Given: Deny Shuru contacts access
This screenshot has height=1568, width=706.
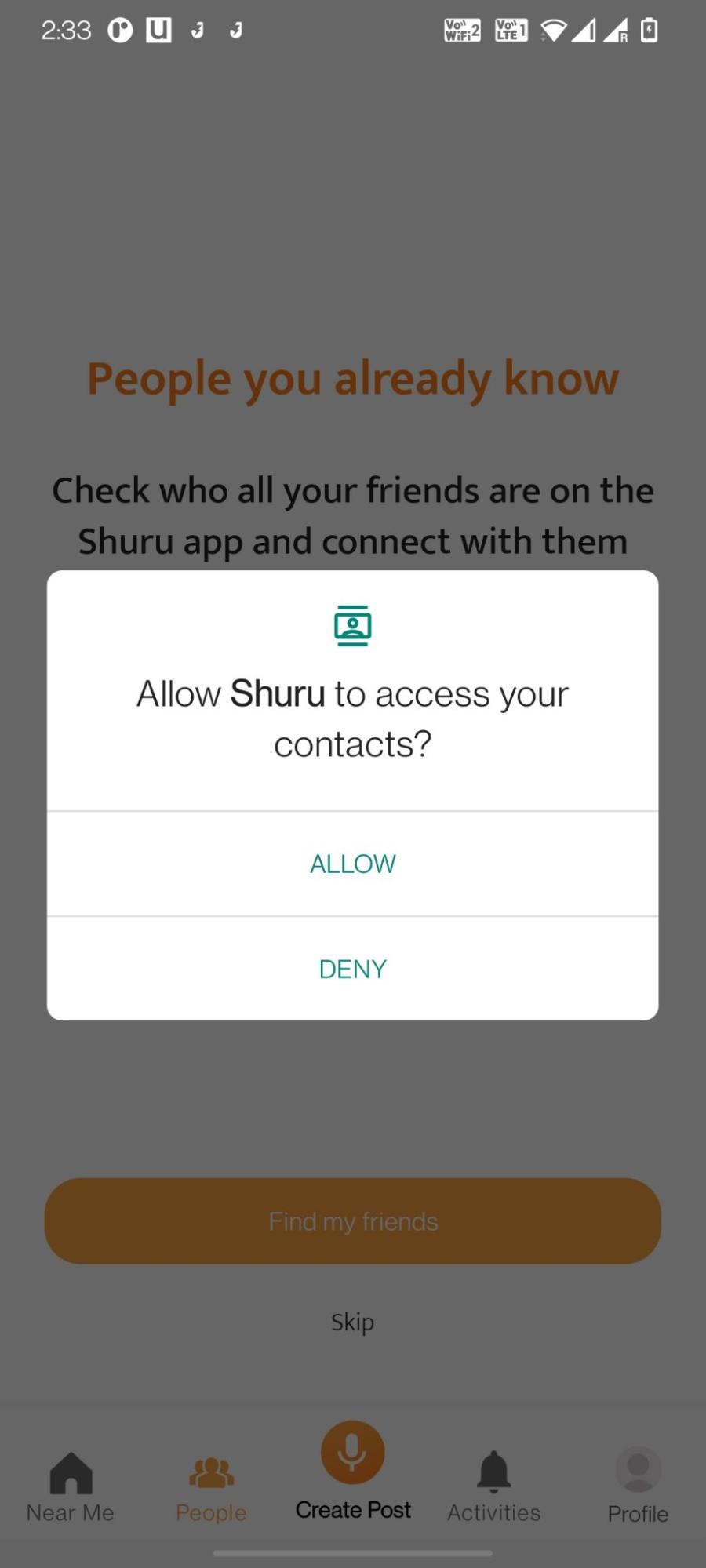Looking at the screenshot, I should [352, 969].
